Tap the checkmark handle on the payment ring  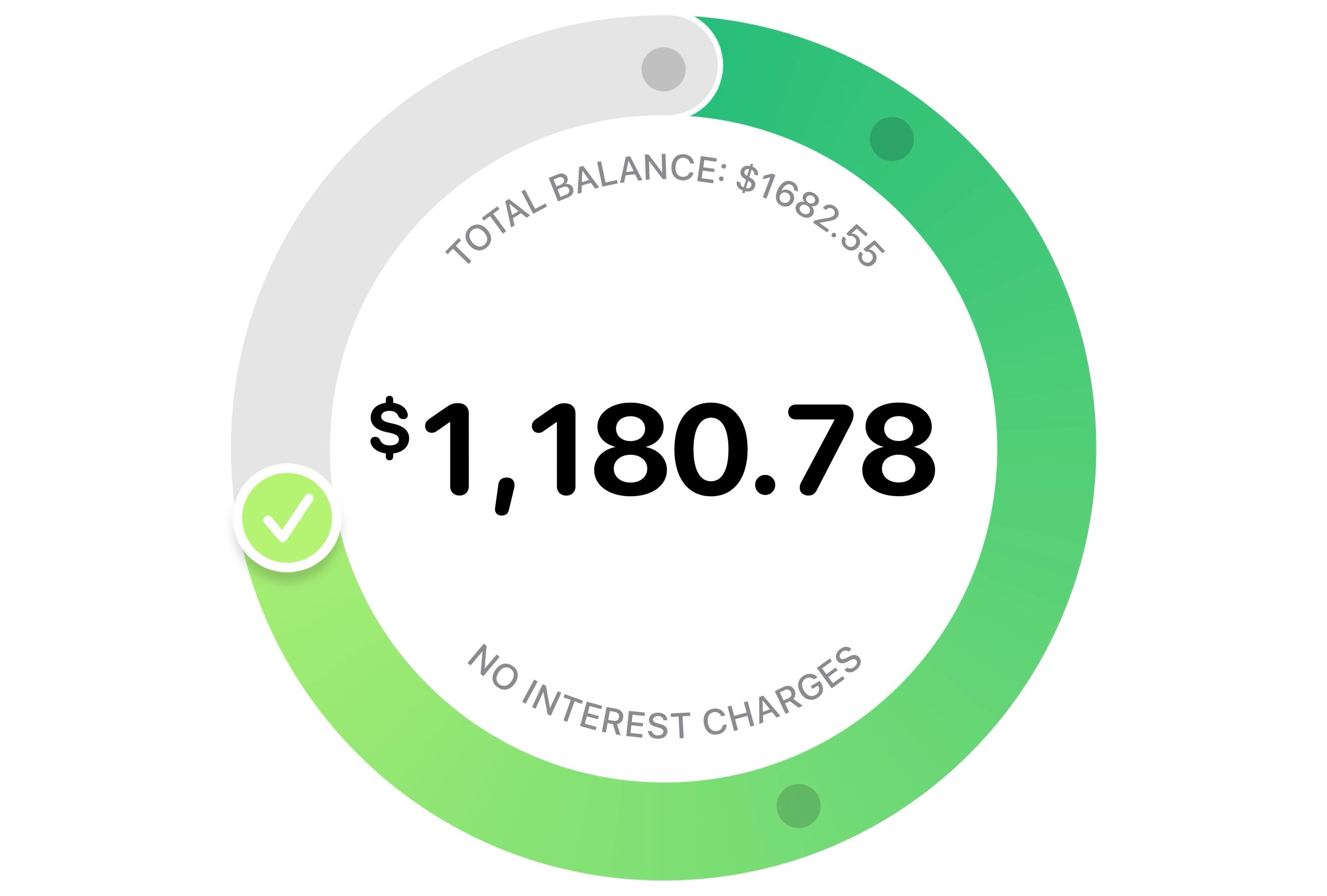286,517
